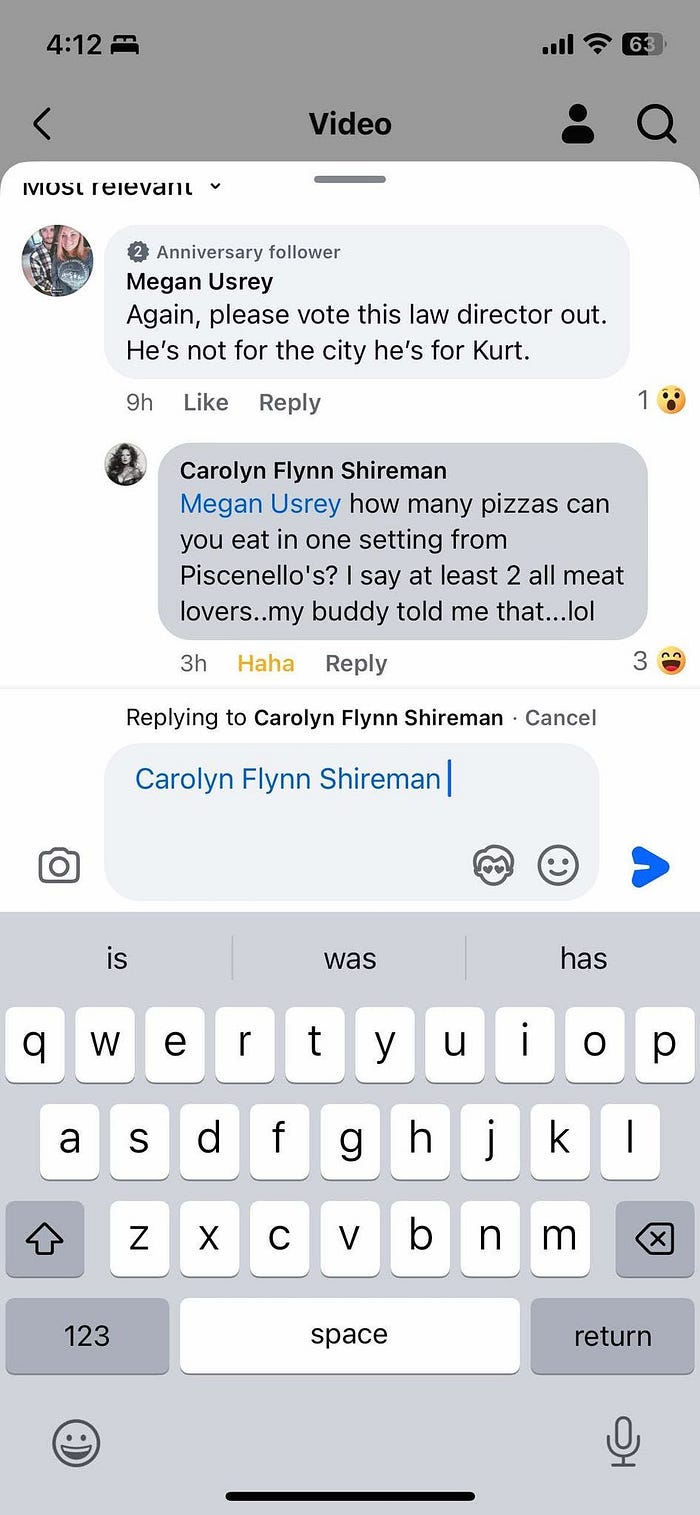Viewport: 700px width, 1515px height.
Task: Start dictation with the microphone key
Action: (622, 1441)
